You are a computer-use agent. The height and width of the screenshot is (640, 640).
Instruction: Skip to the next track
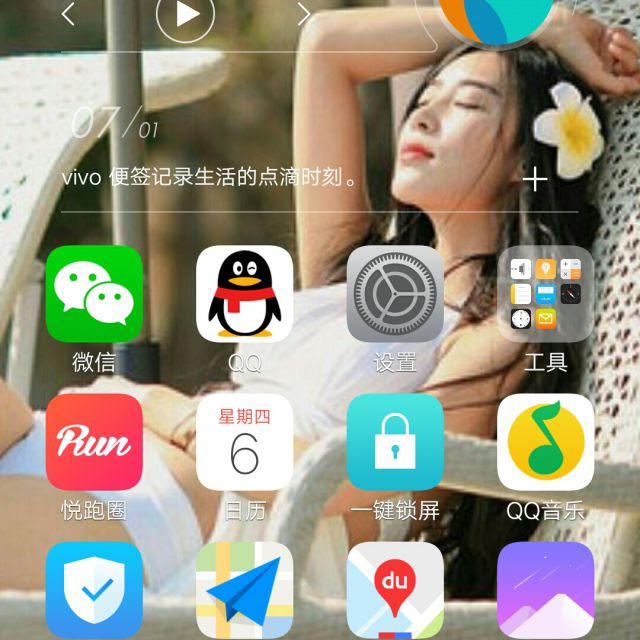tap(304, 14)
